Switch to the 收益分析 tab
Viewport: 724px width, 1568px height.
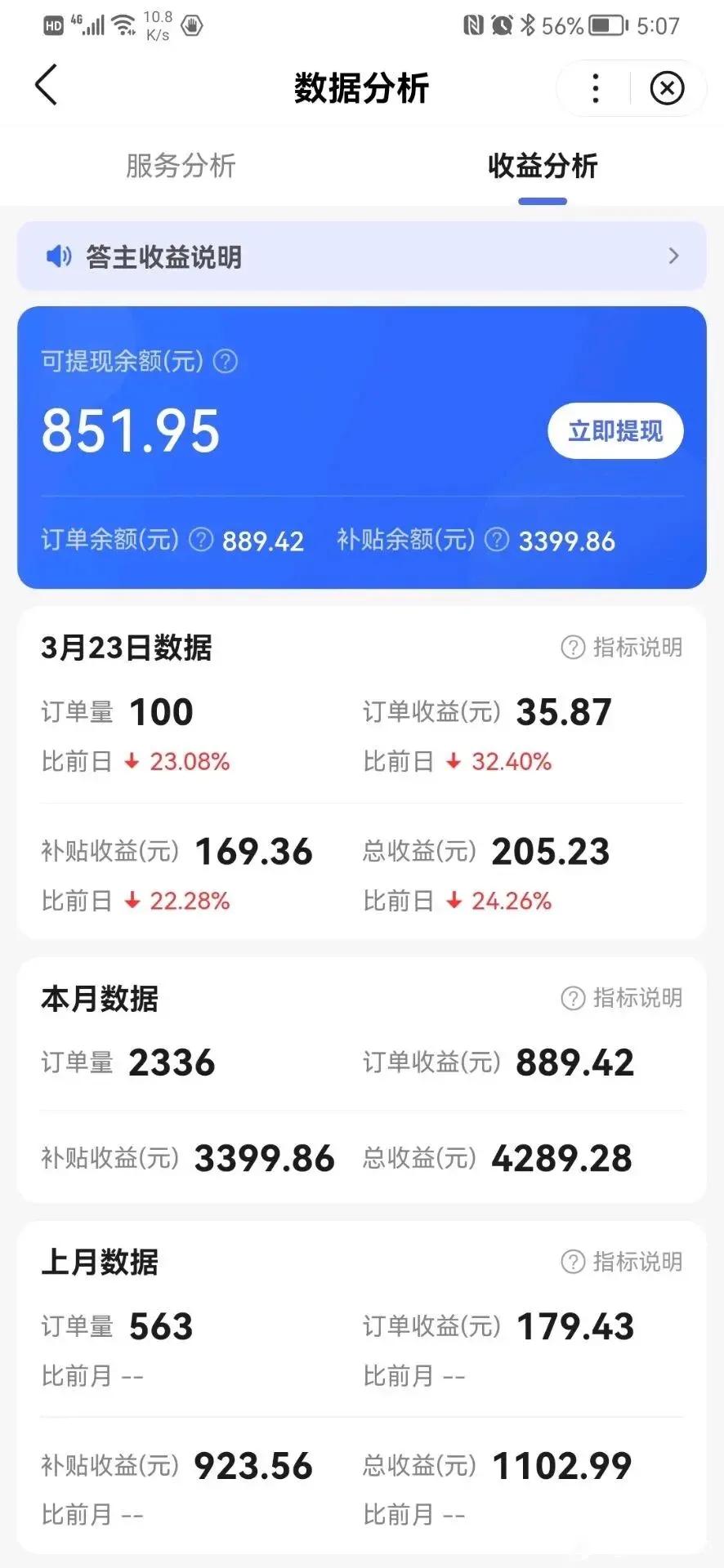click(542, 167)
